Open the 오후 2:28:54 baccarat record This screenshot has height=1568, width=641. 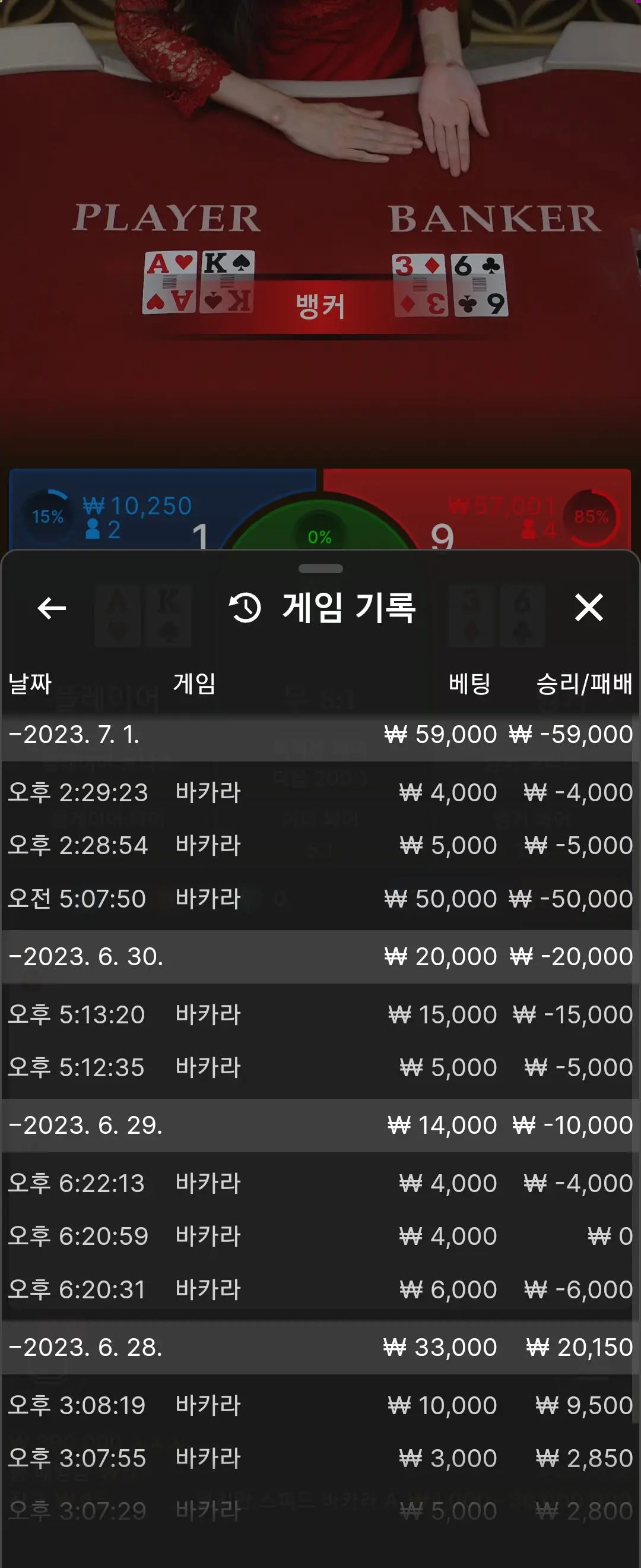pyautogui.click(x=320, y=846)
